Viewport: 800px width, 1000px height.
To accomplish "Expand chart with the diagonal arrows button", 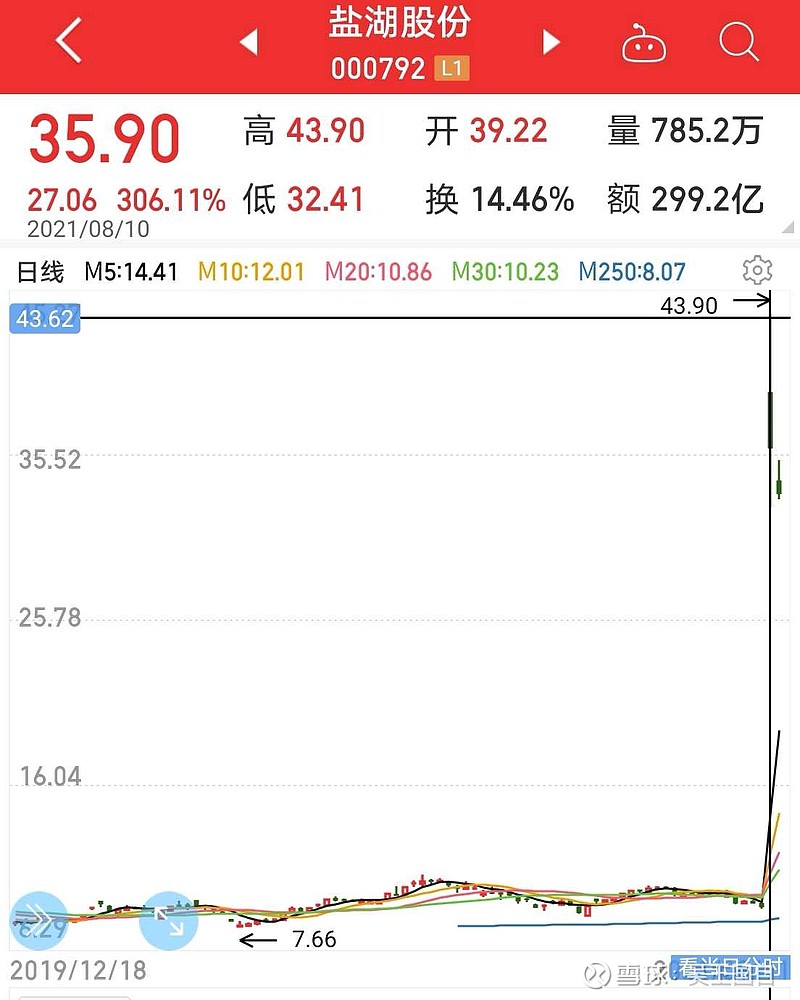I will [168, 920].
